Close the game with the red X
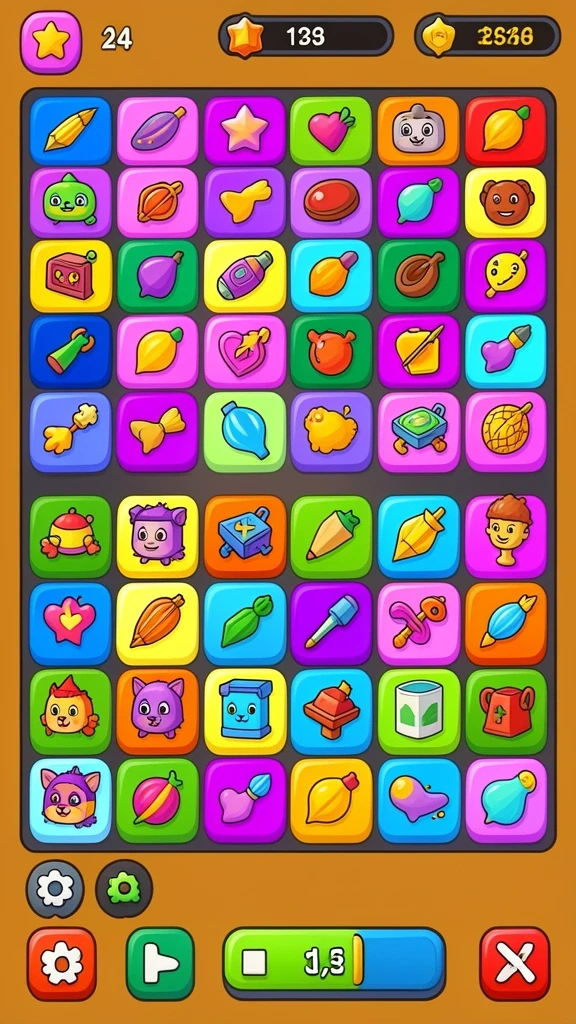This screenshot has width=576, height=1024. point(515,964)
